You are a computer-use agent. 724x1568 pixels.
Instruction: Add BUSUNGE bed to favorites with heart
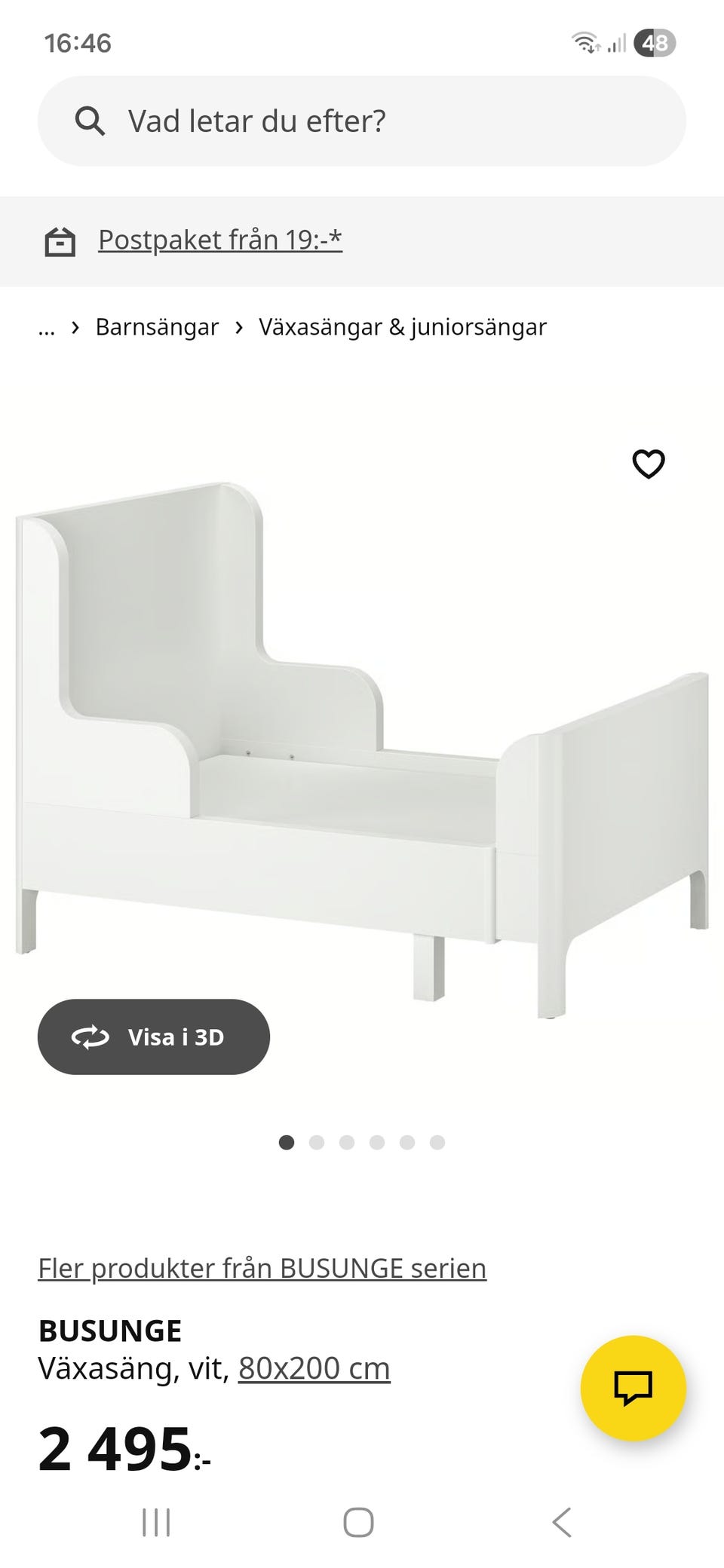click(648, 464)
